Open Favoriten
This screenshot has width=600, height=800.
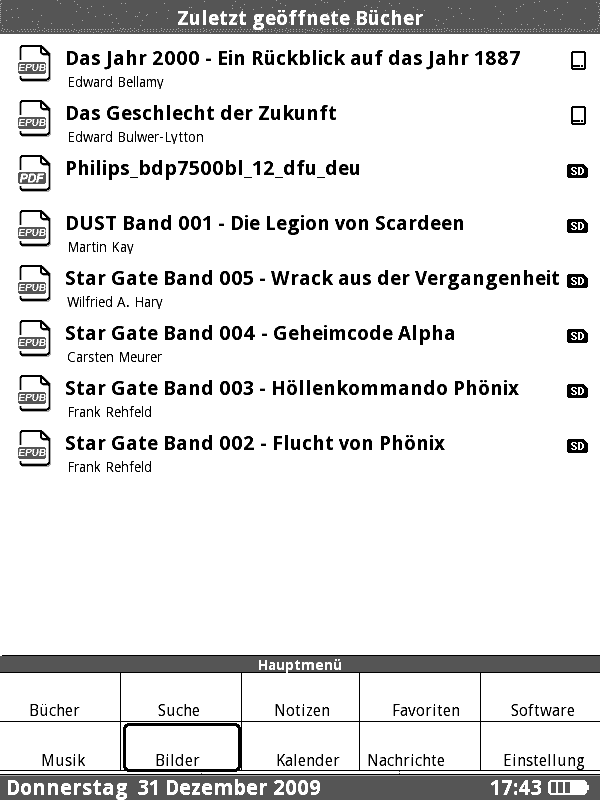point(426,710)
